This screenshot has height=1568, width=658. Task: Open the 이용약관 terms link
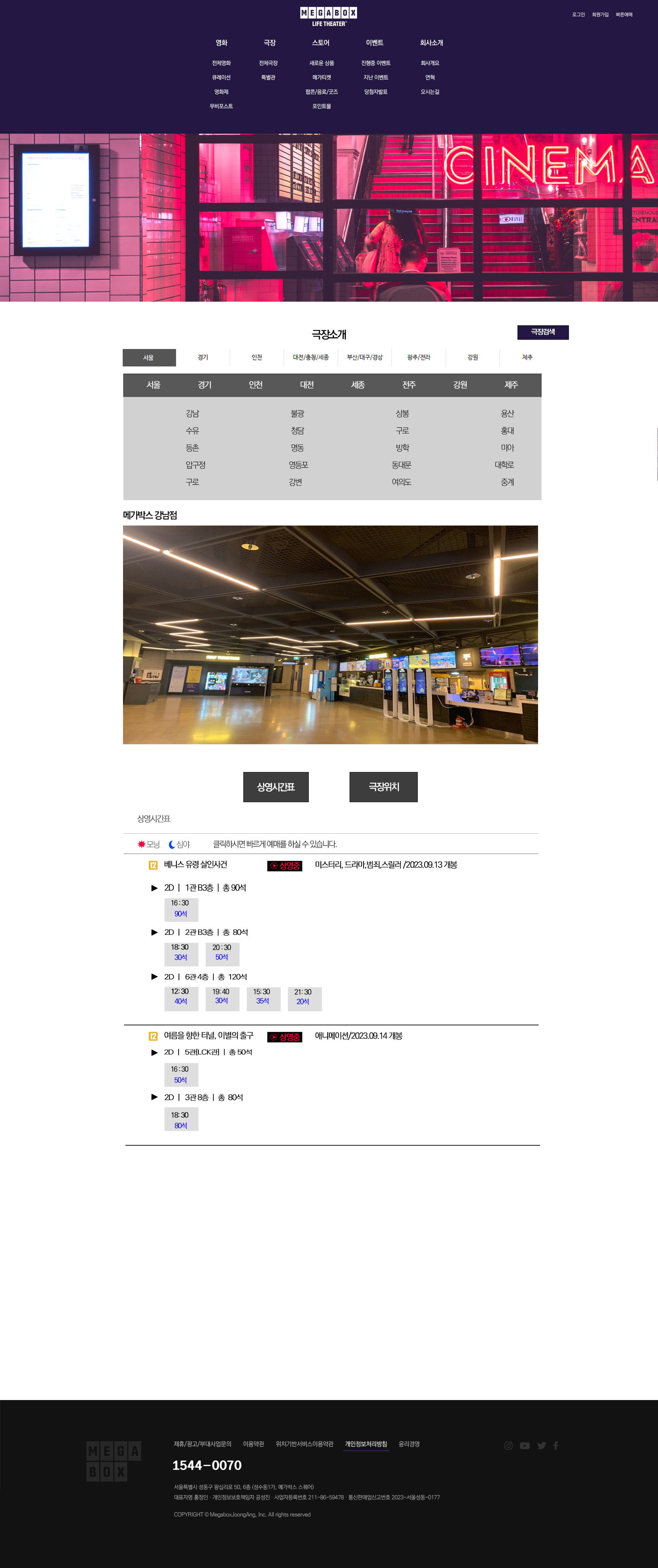click(253, 1444)
